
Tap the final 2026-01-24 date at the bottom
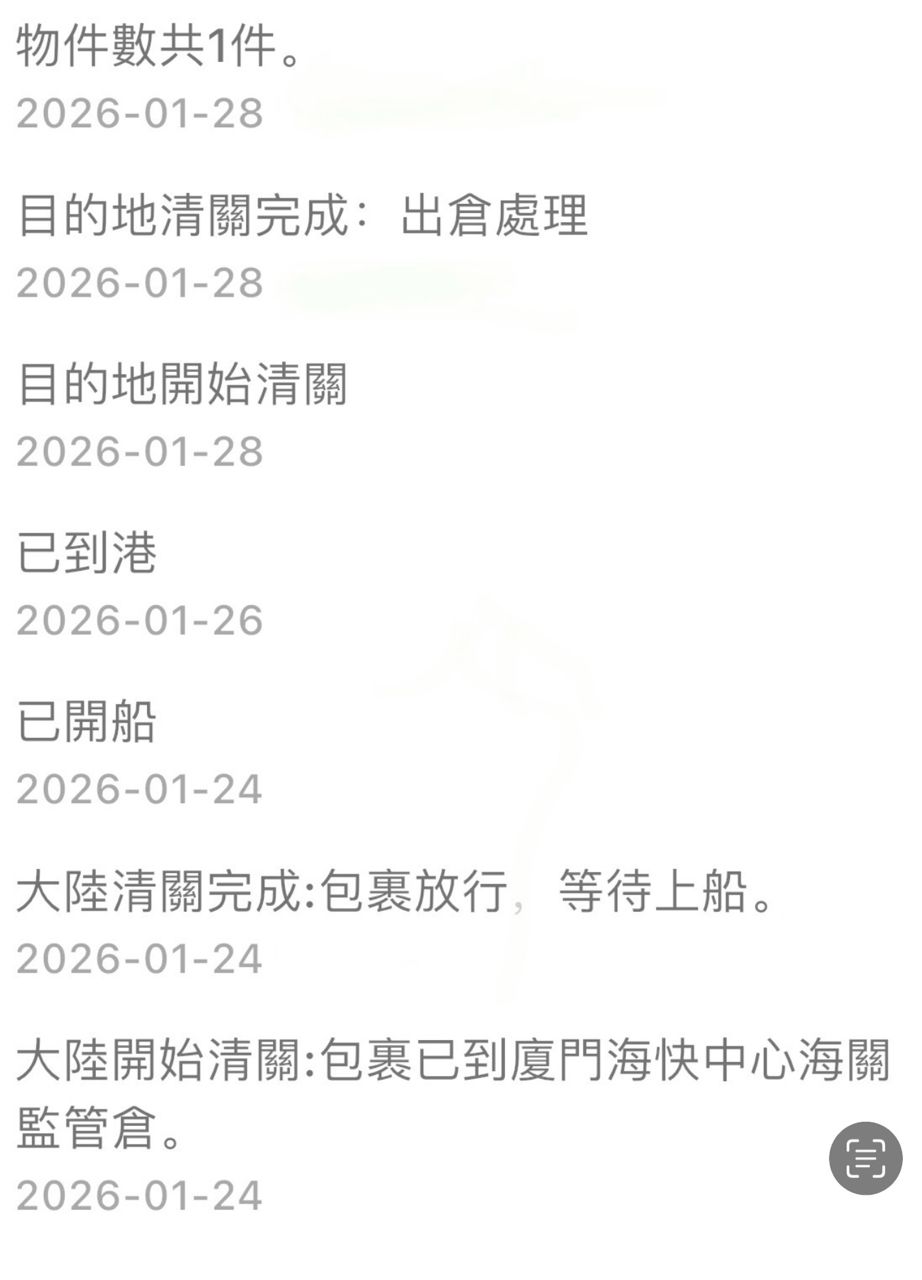coord(140,1194)
